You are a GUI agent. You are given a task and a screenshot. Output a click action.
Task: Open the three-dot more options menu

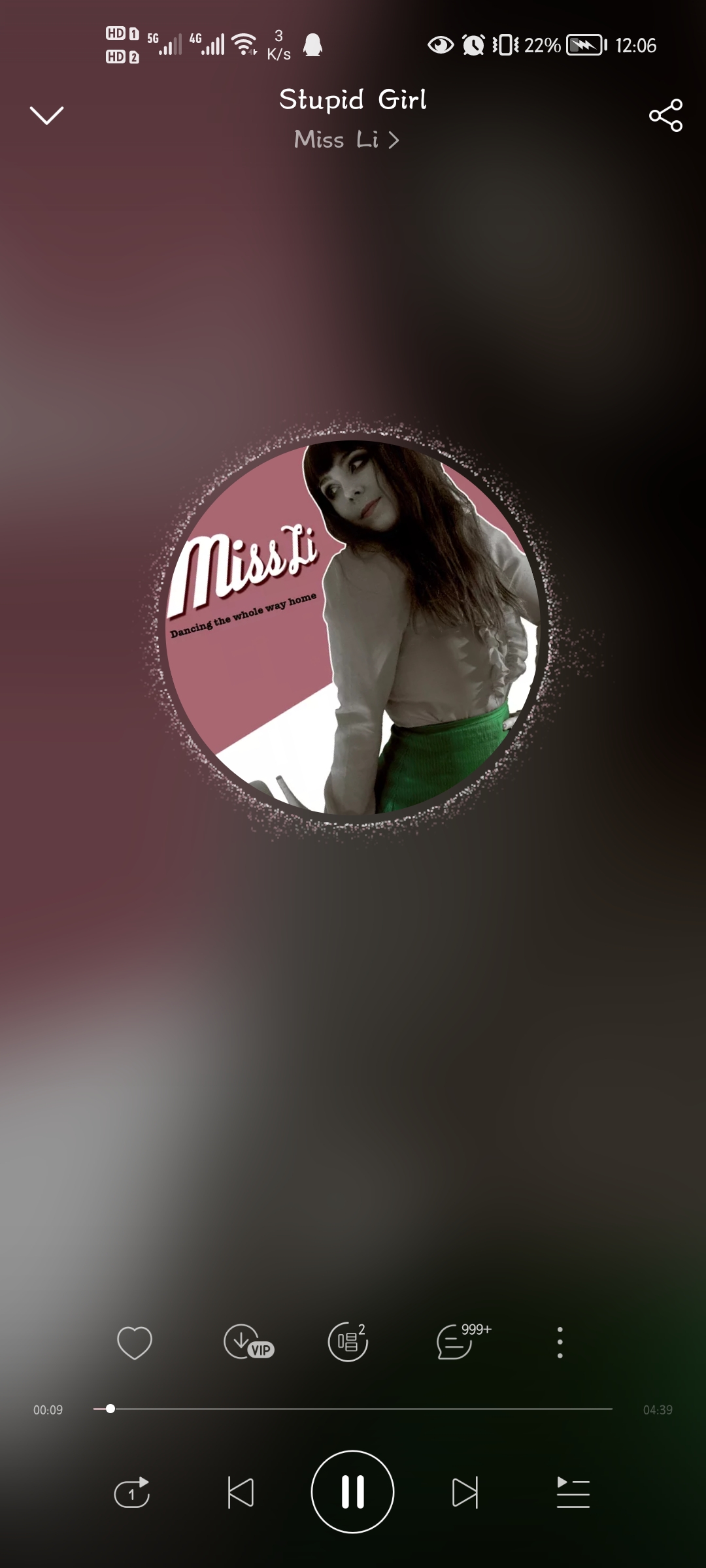pyautogui.click(x=560, y=1343)
